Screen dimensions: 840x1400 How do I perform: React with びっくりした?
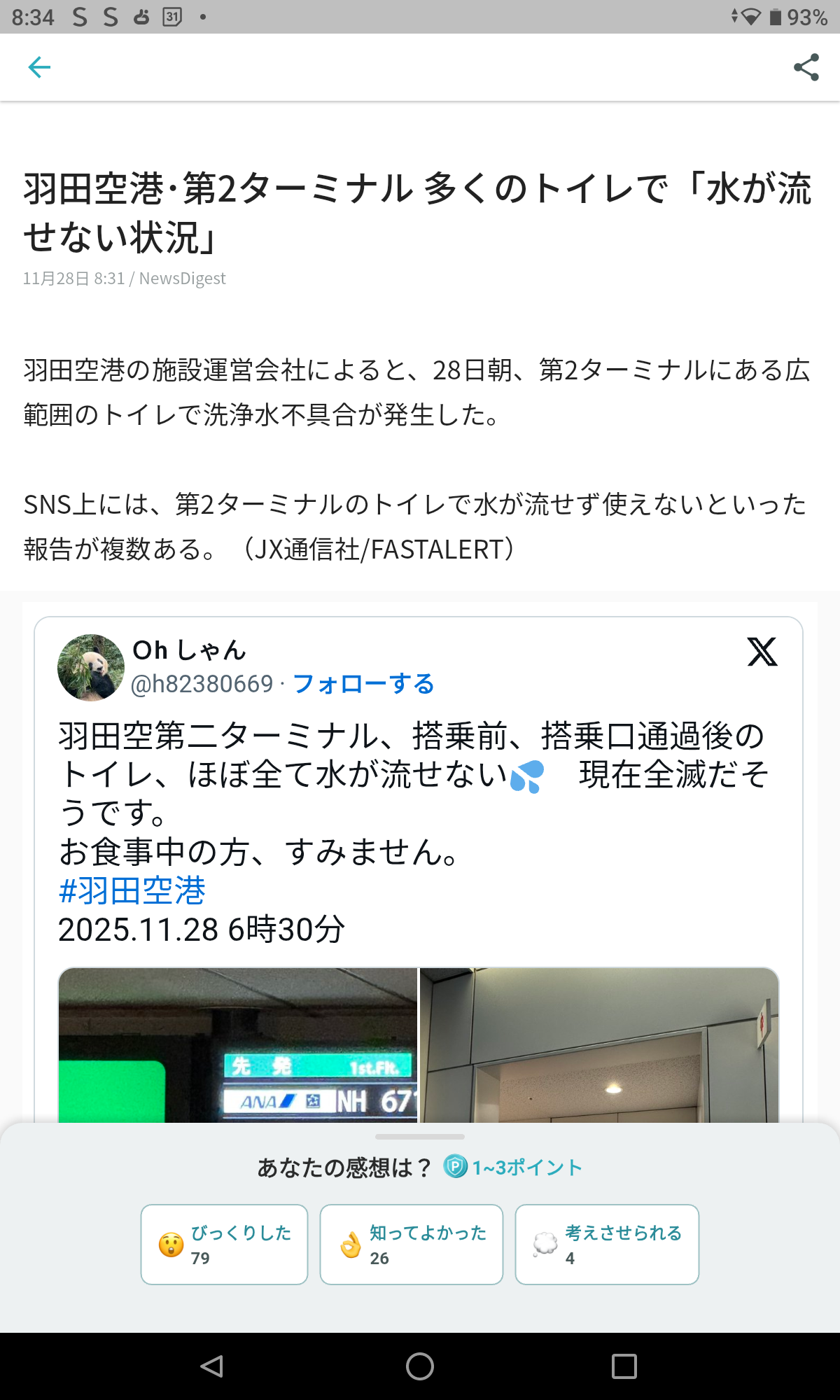[x=224, y=1244]
